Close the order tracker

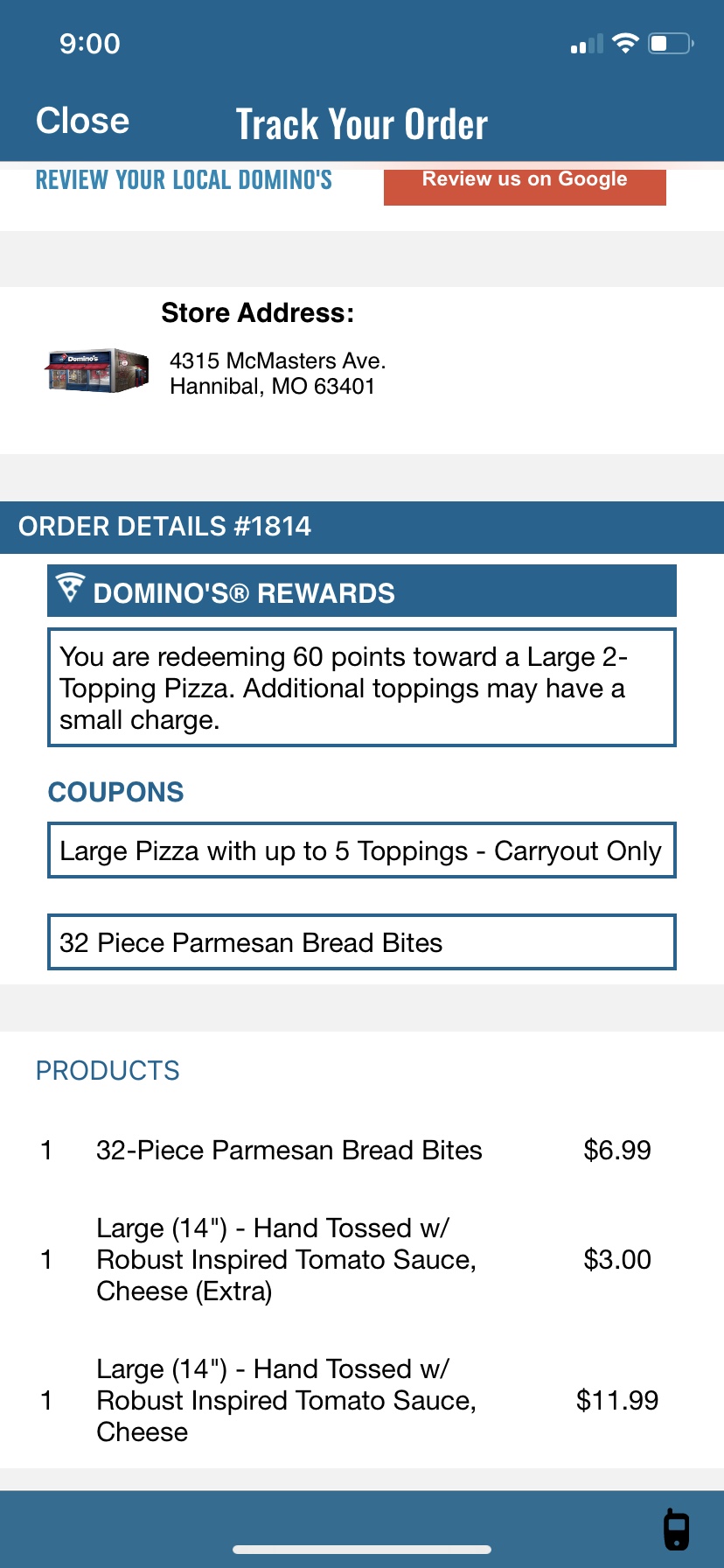tap(82, 121)
